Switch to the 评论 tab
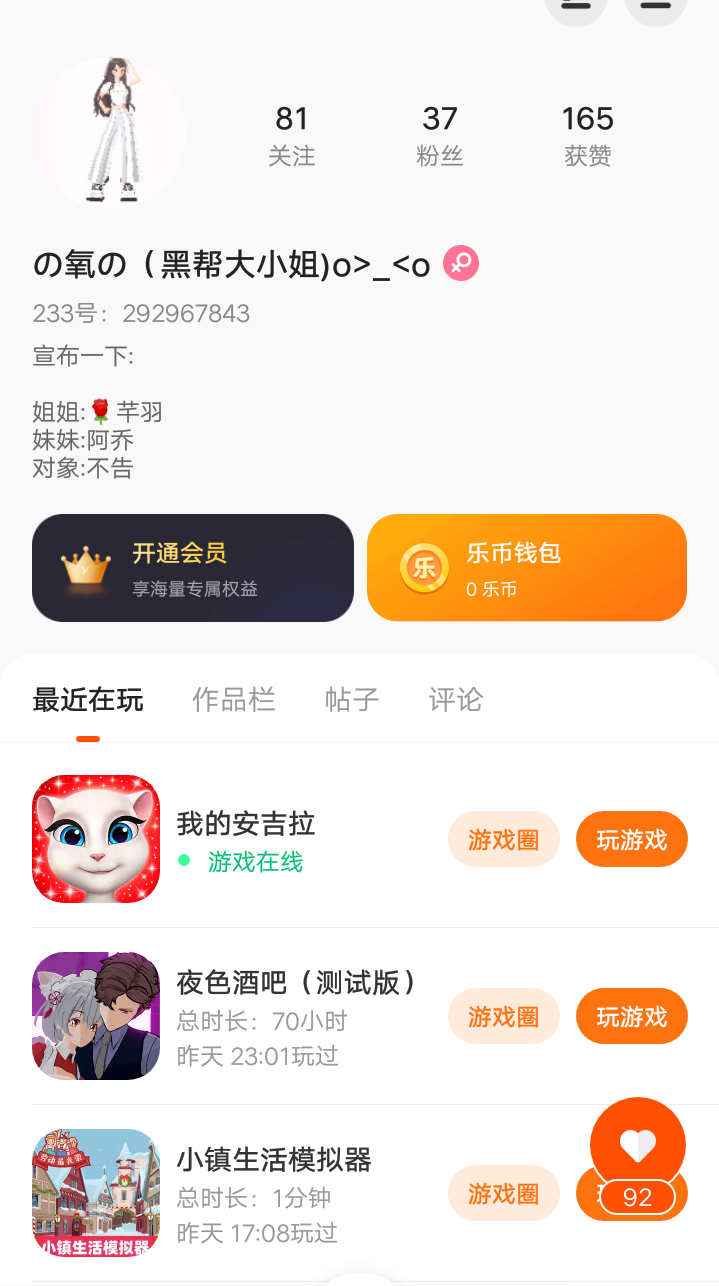This screenshot has height=1286, width=719. (455, 700)
